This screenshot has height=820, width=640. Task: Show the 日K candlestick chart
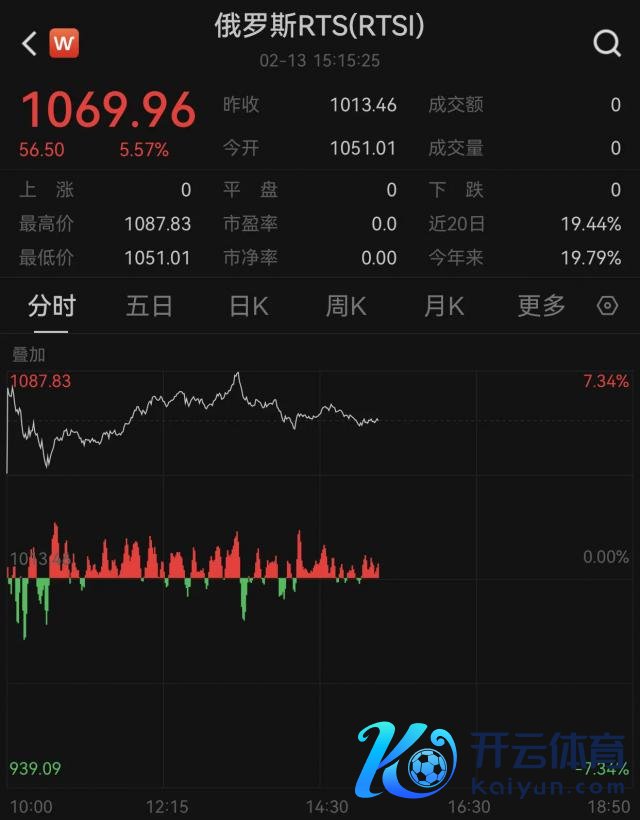(248, 306)
